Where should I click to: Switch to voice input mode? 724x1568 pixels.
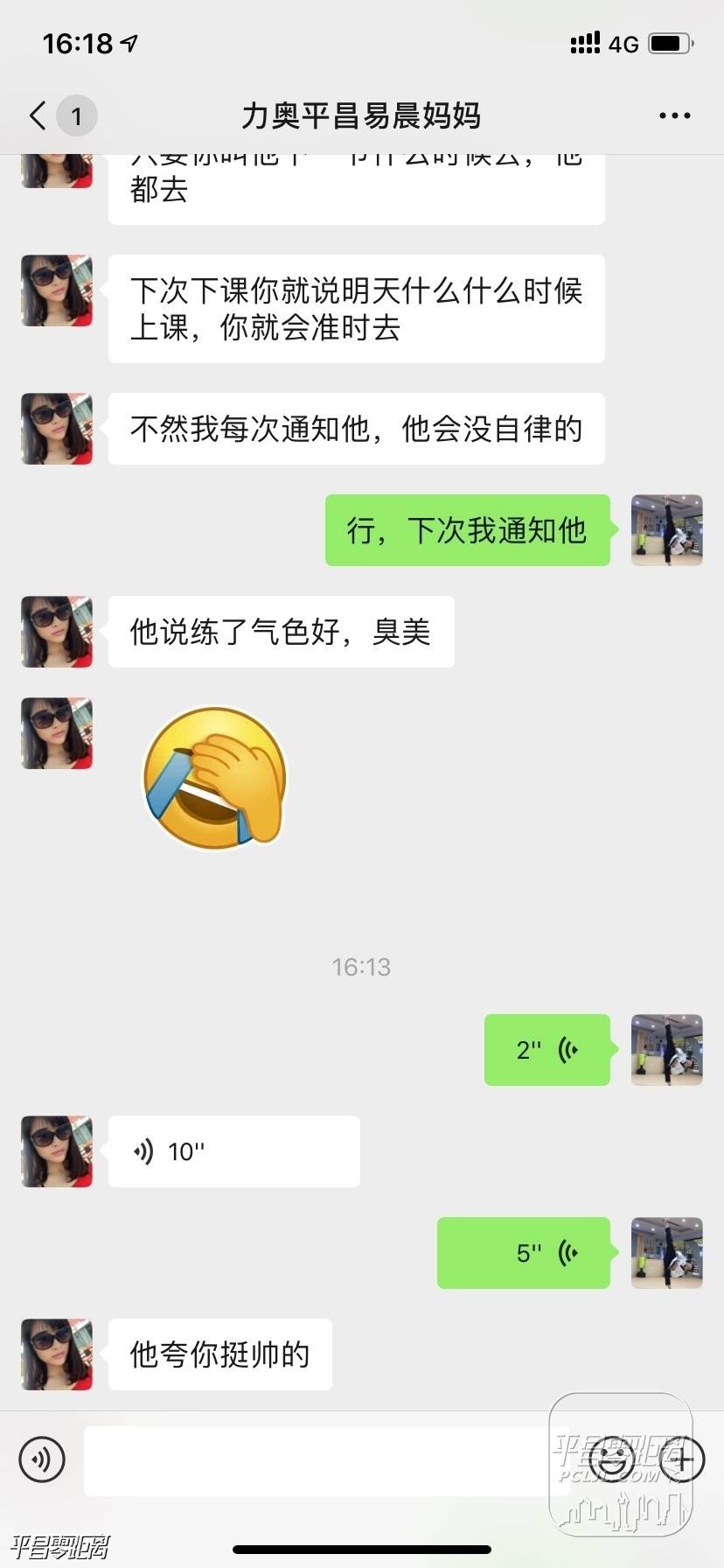coord(42,1459)
